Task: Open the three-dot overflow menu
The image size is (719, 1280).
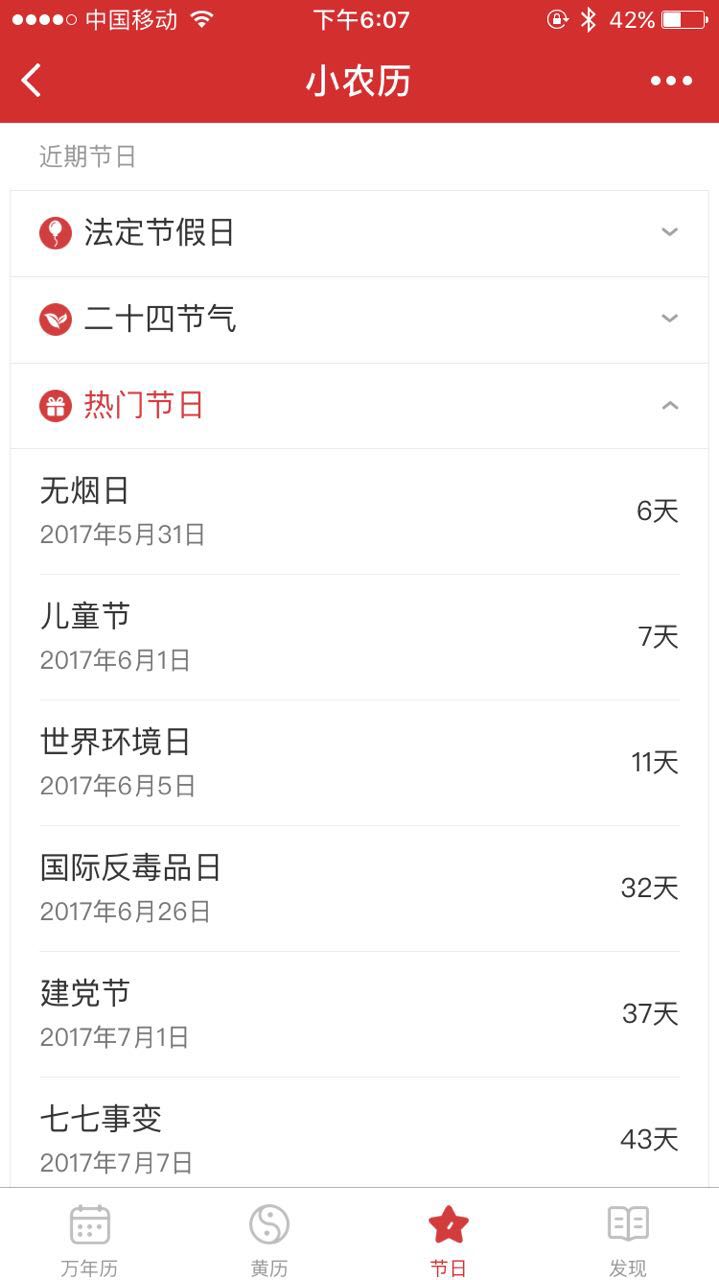Action: click(671, 81)
